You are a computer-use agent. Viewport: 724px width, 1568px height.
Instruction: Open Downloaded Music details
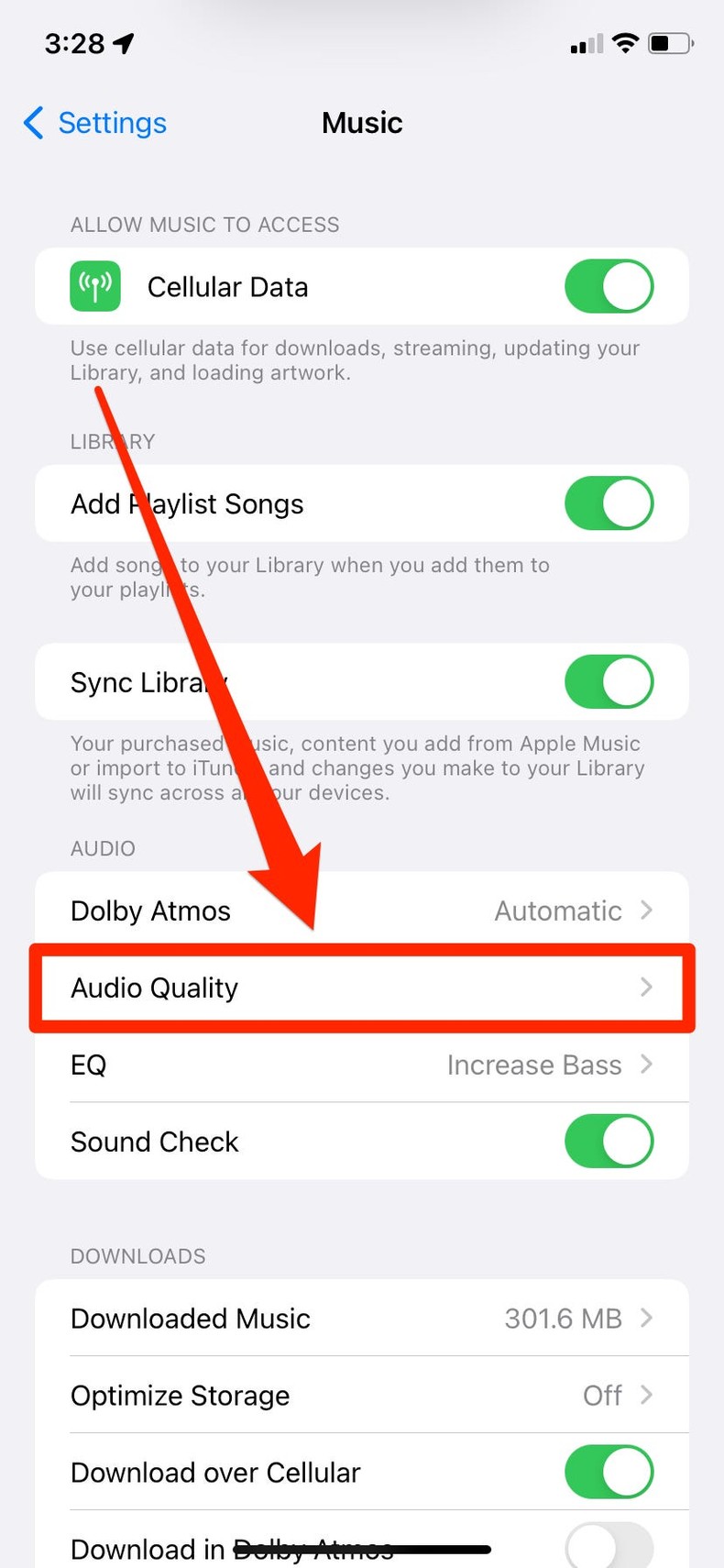click(362, 1319)
